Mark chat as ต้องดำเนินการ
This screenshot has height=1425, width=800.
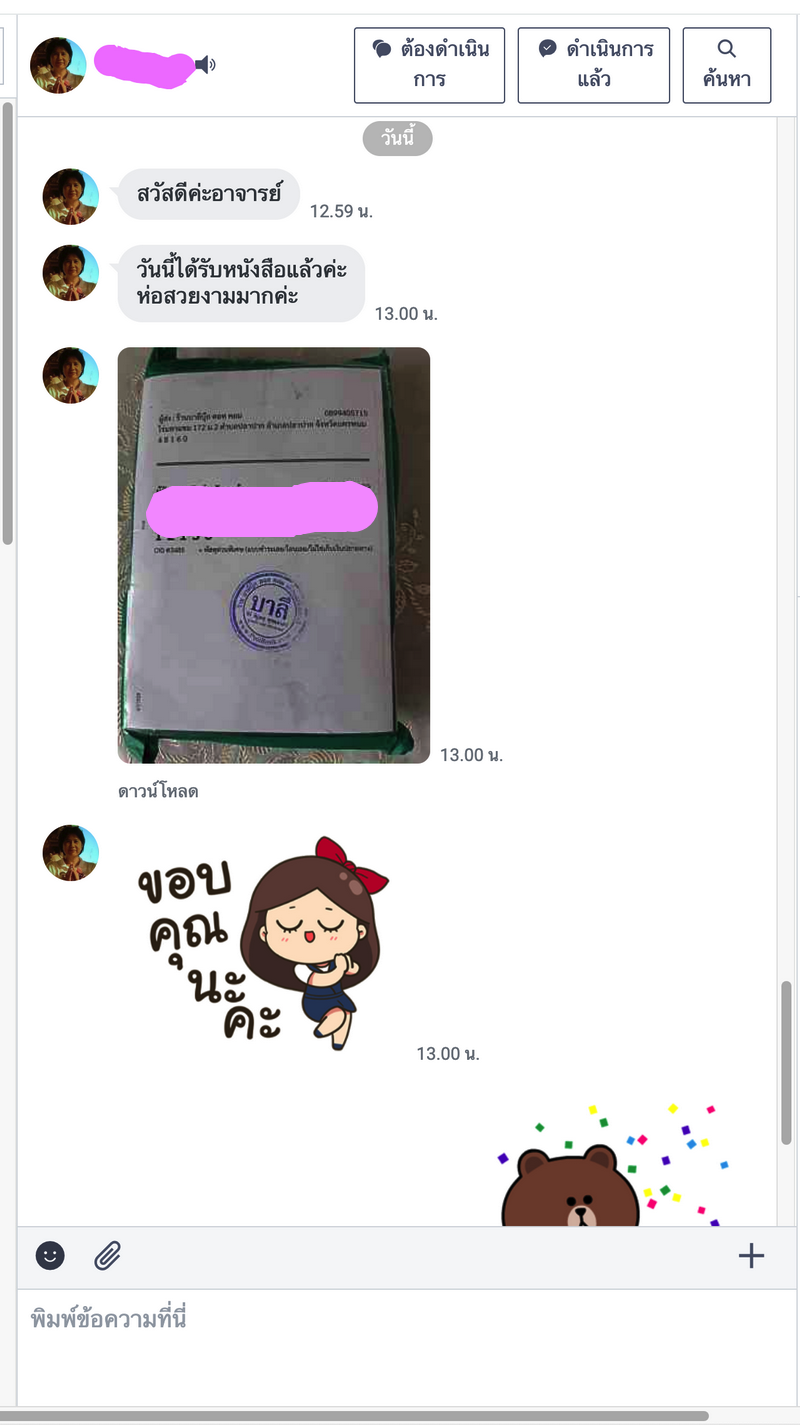429,65
